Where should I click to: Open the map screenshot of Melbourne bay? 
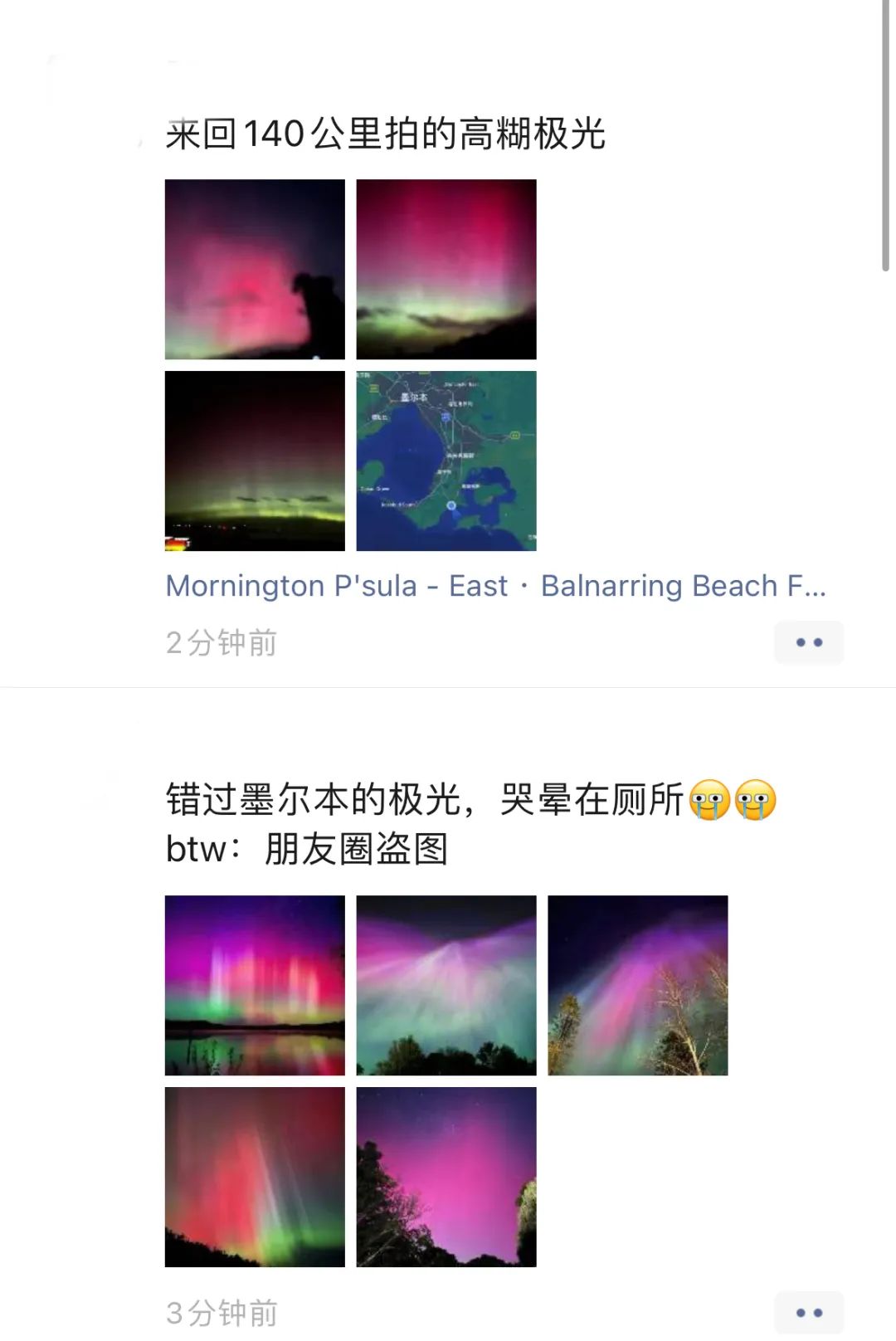(446, 461)
